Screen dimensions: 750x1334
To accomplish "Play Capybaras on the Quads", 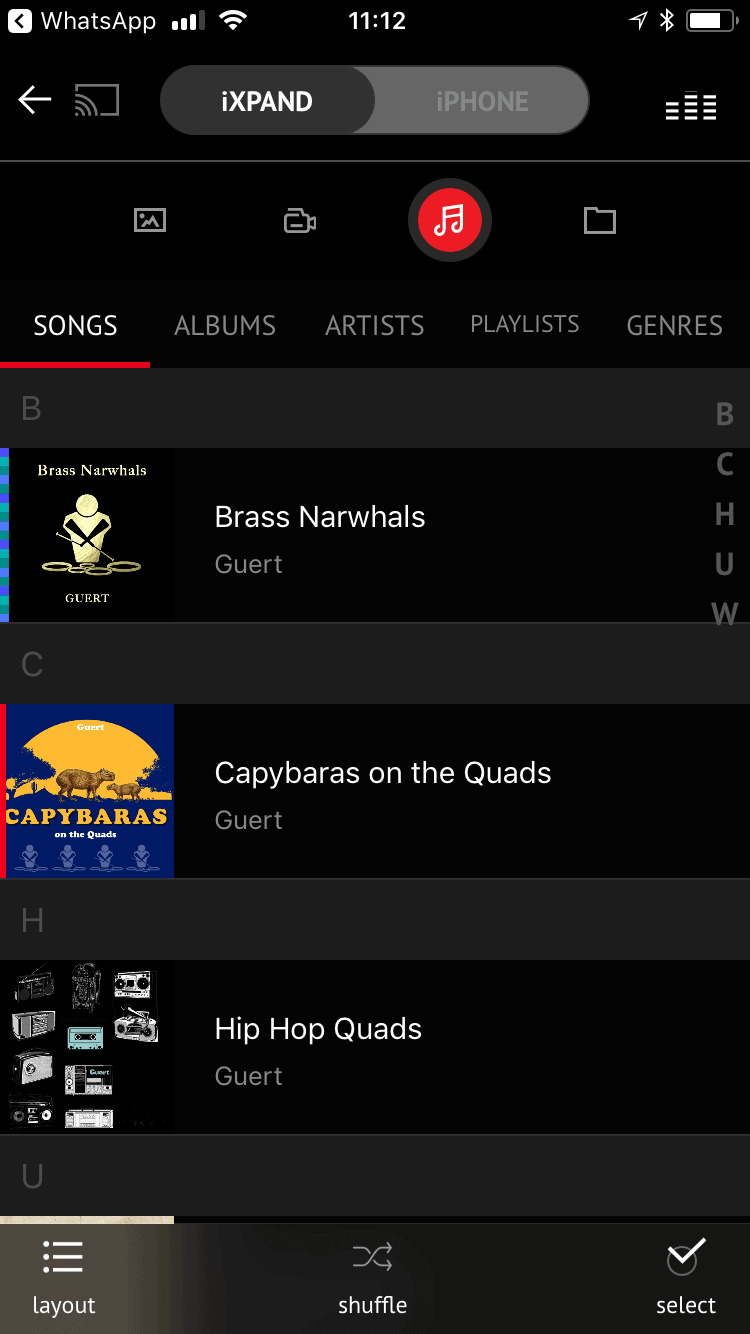I will pyautogui.click(x=375, y=791).
